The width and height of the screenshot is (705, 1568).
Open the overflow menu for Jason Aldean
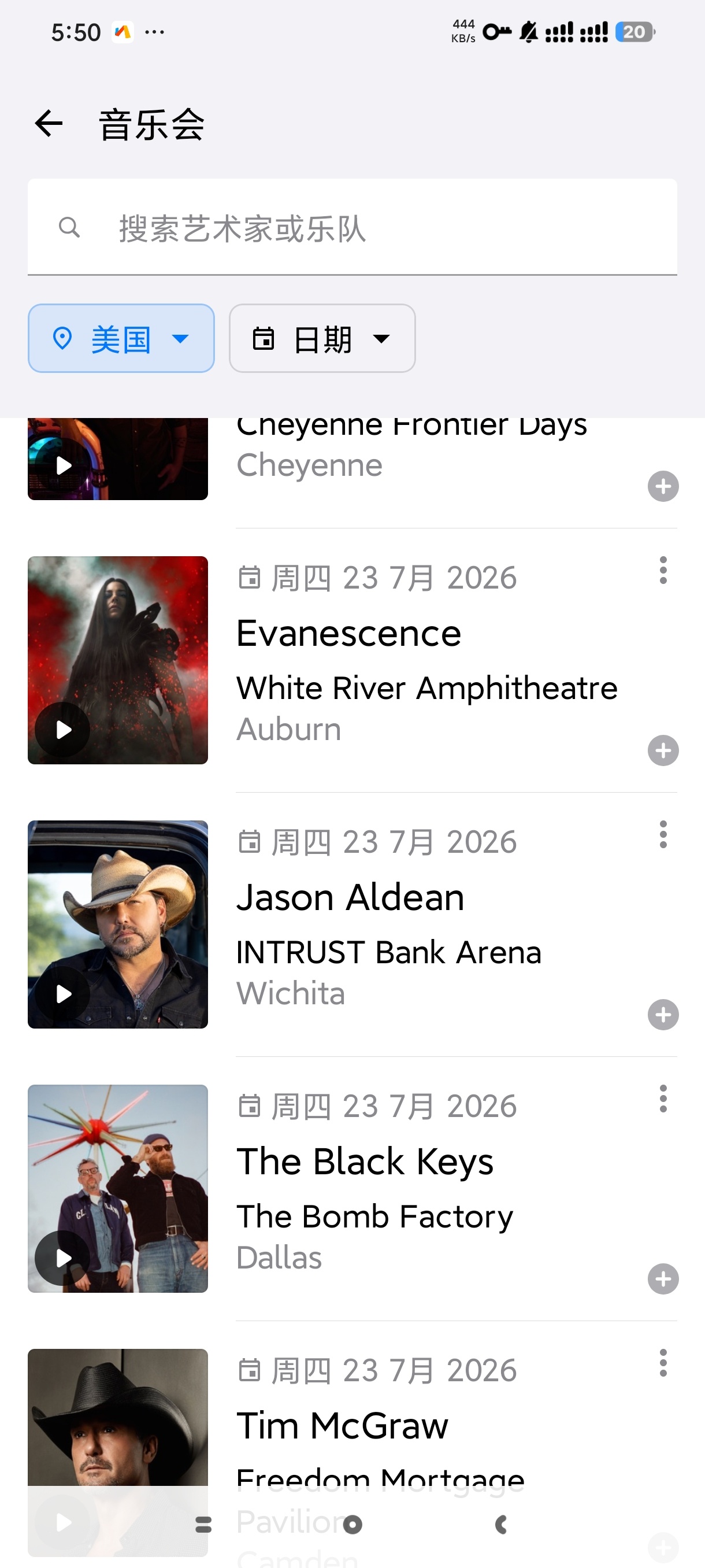pyautogui.click(x=663, y=834)
